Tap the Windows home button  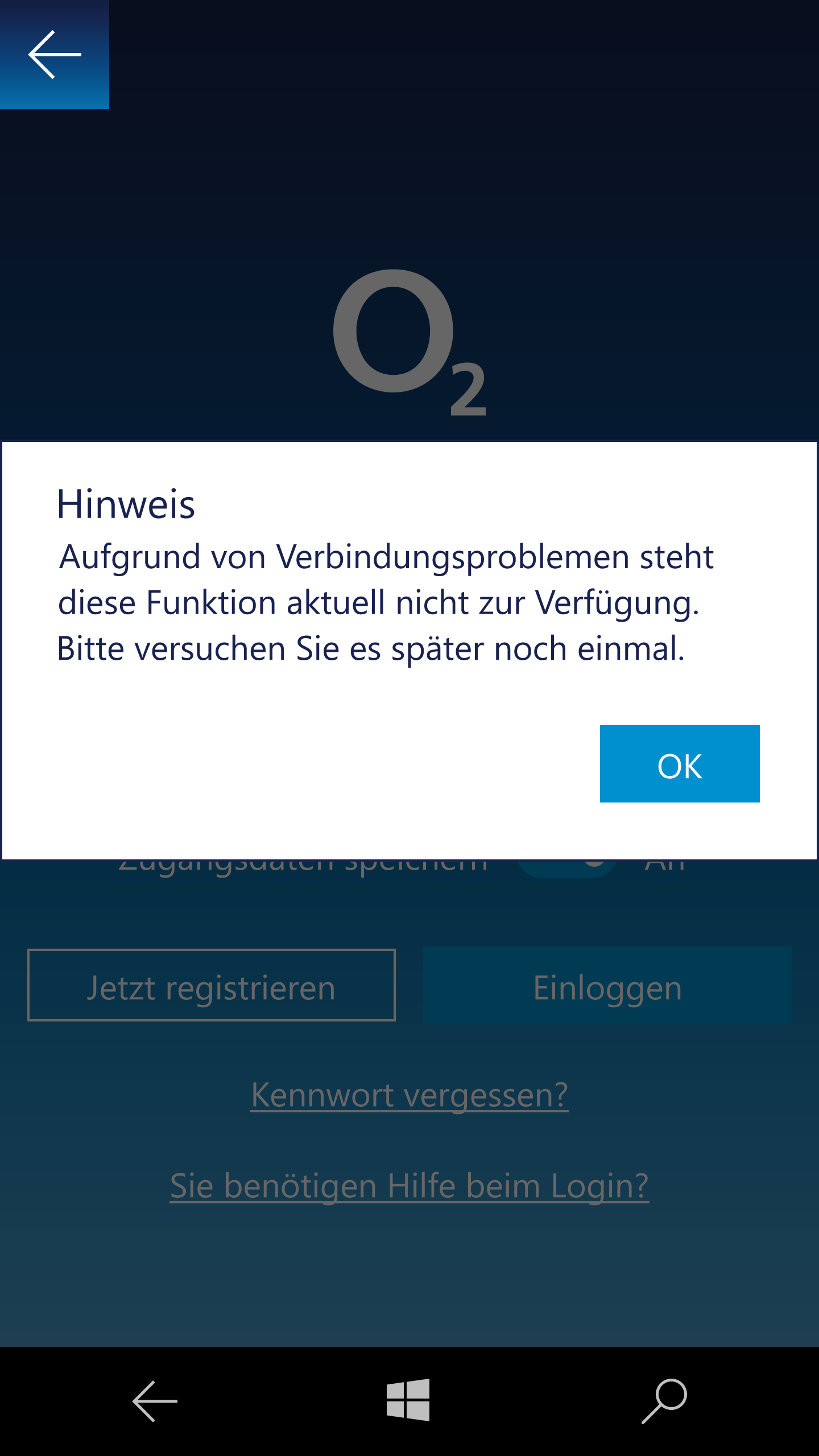click(x=408, y=1400)
